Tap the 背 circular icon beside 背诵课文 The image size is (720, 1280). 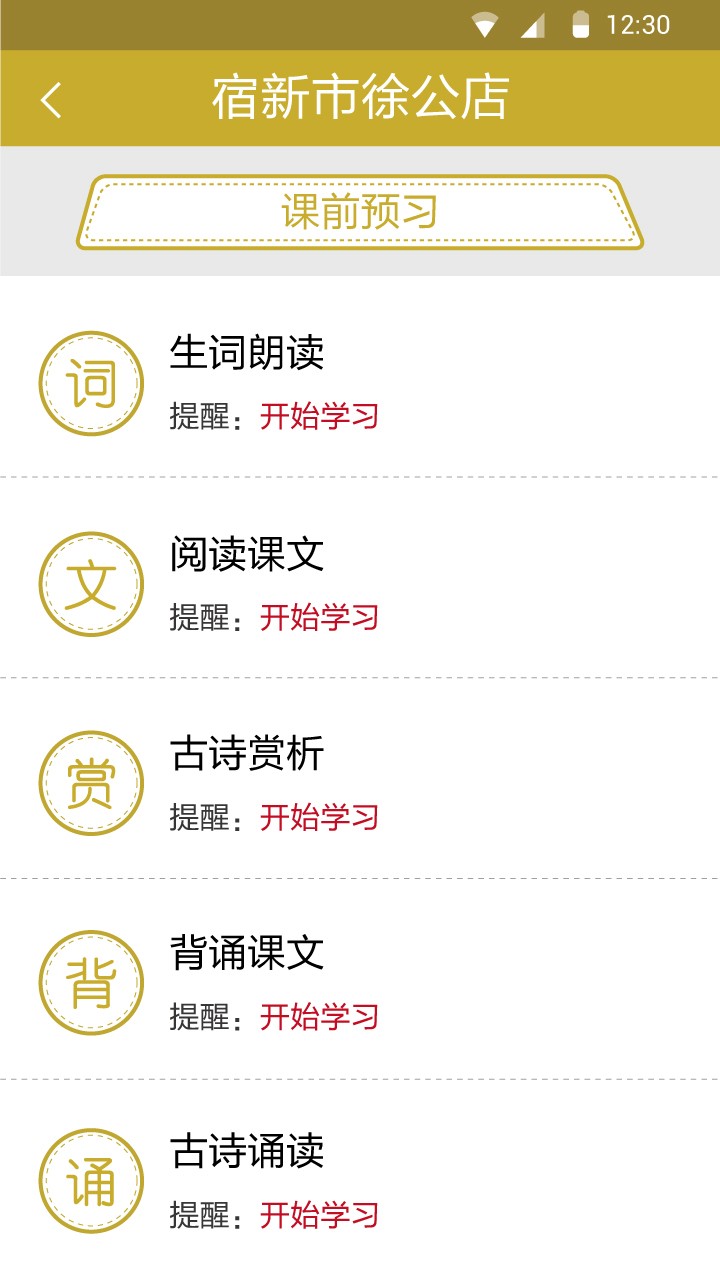click(x=91, y=981)
